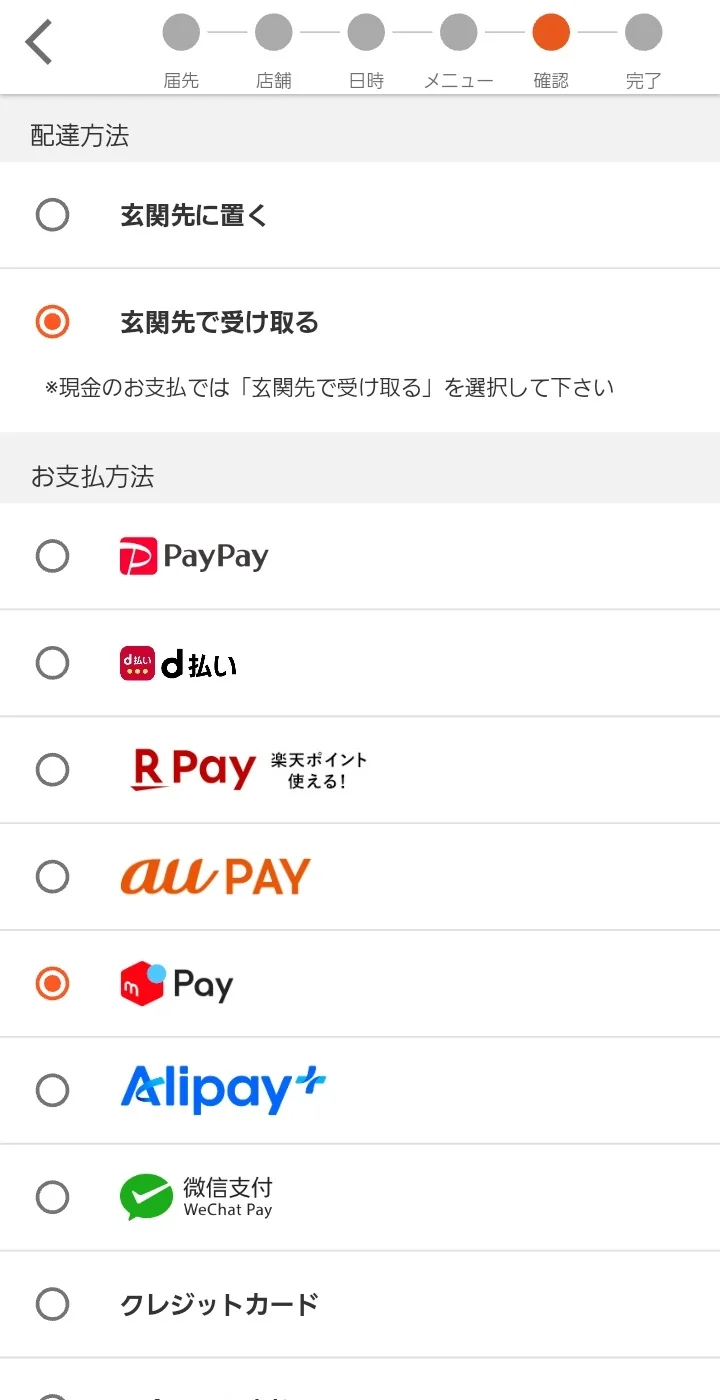Image resolution: width=720 pixels, height=1400 pixels.
Task: Choose Alipay+ as payment method
Action: click(360, 1090)
